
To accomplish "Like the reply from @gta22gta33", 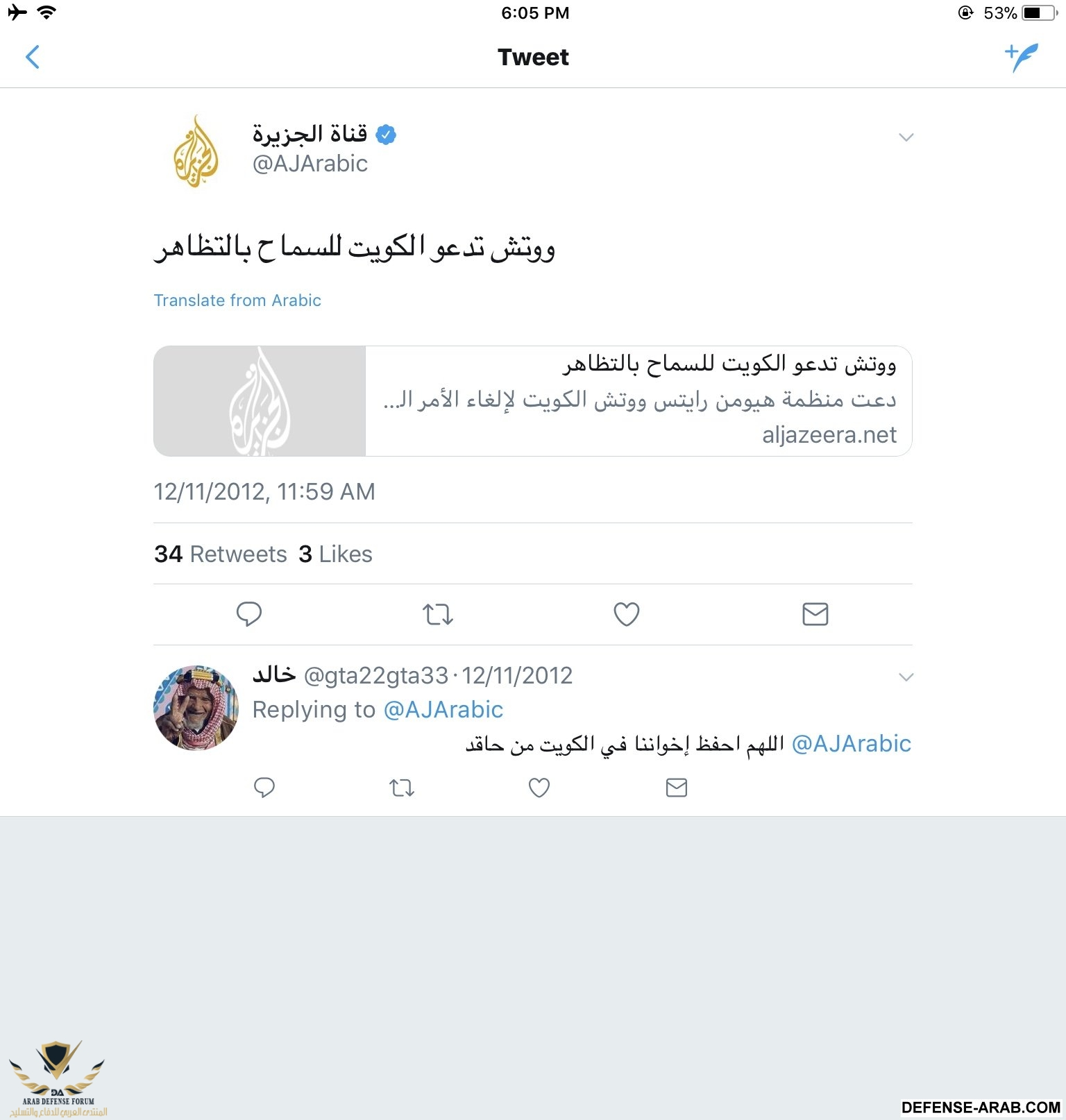I will pos(539,788).
